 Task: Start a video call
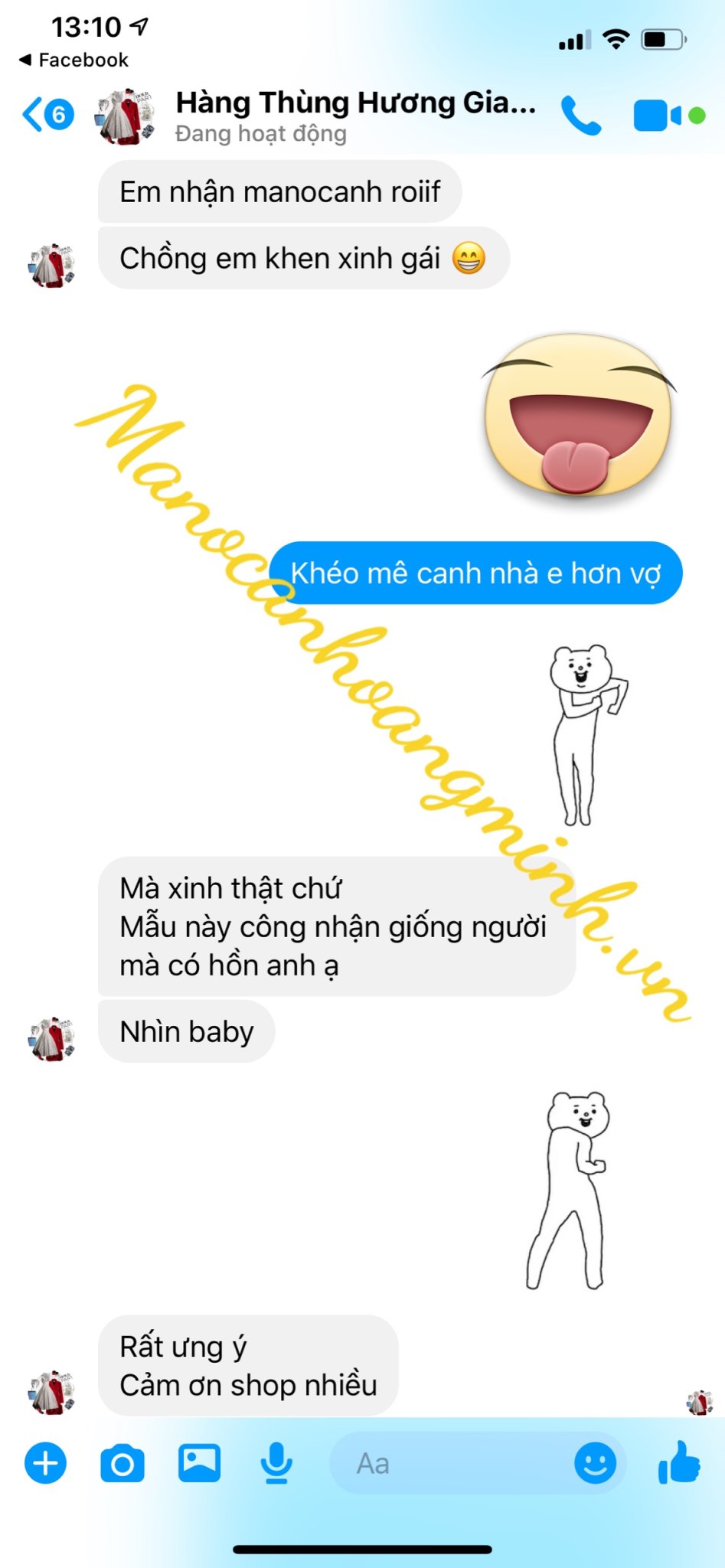click(657, 116)
